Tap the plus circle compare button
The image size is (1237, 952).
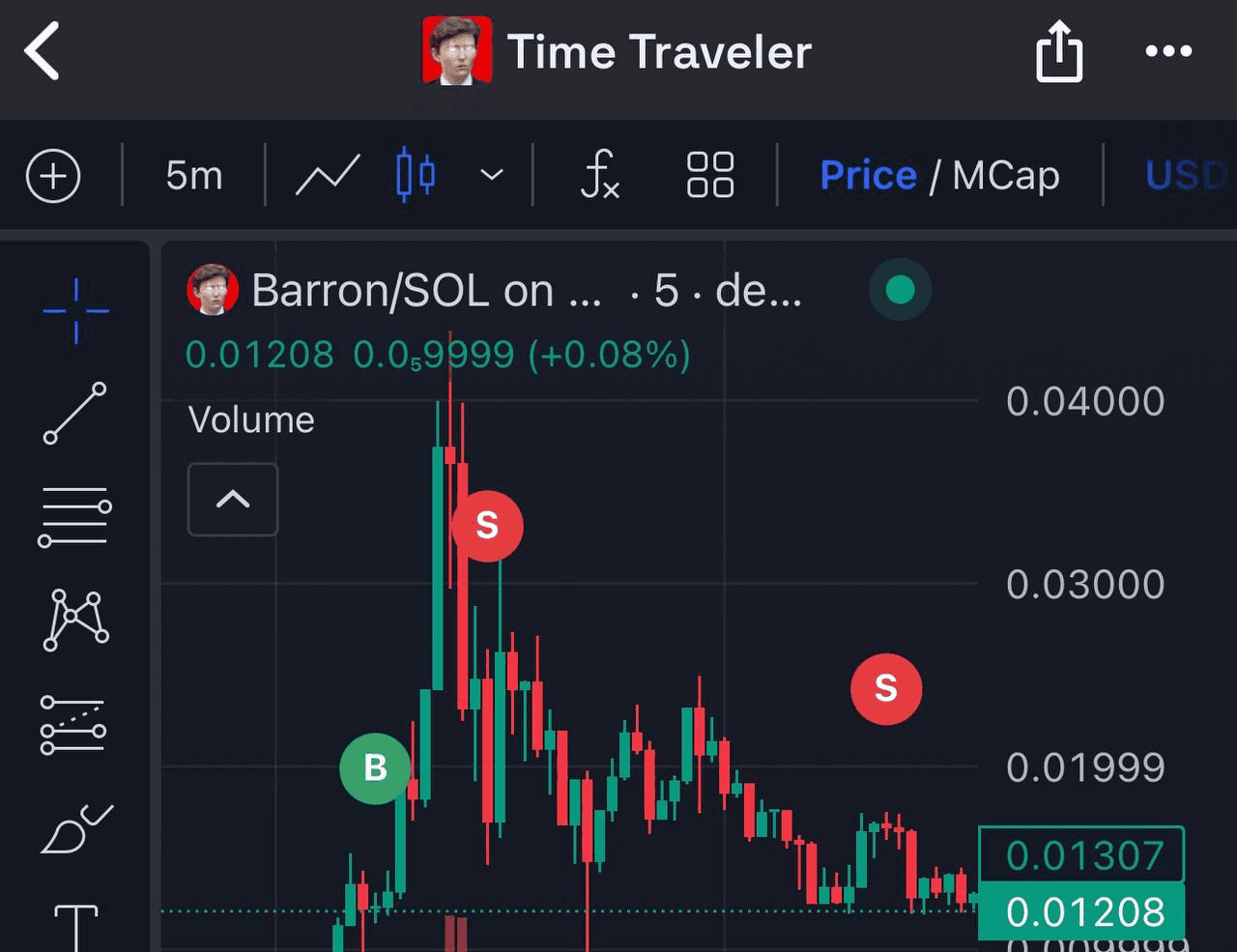53,176
